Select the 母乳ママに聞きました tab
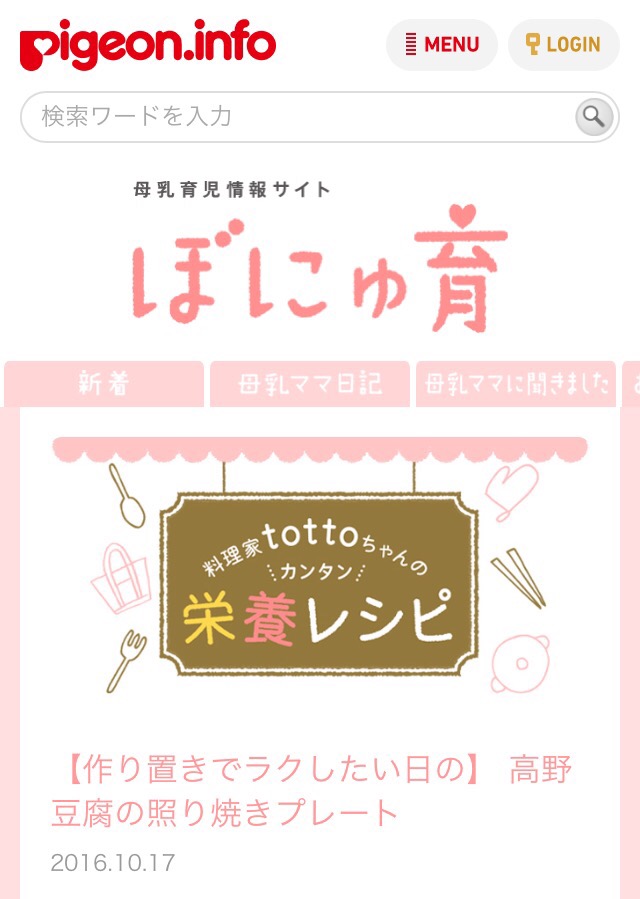The image size is (640, 899). pyautogui.click(x=516, y=384)
